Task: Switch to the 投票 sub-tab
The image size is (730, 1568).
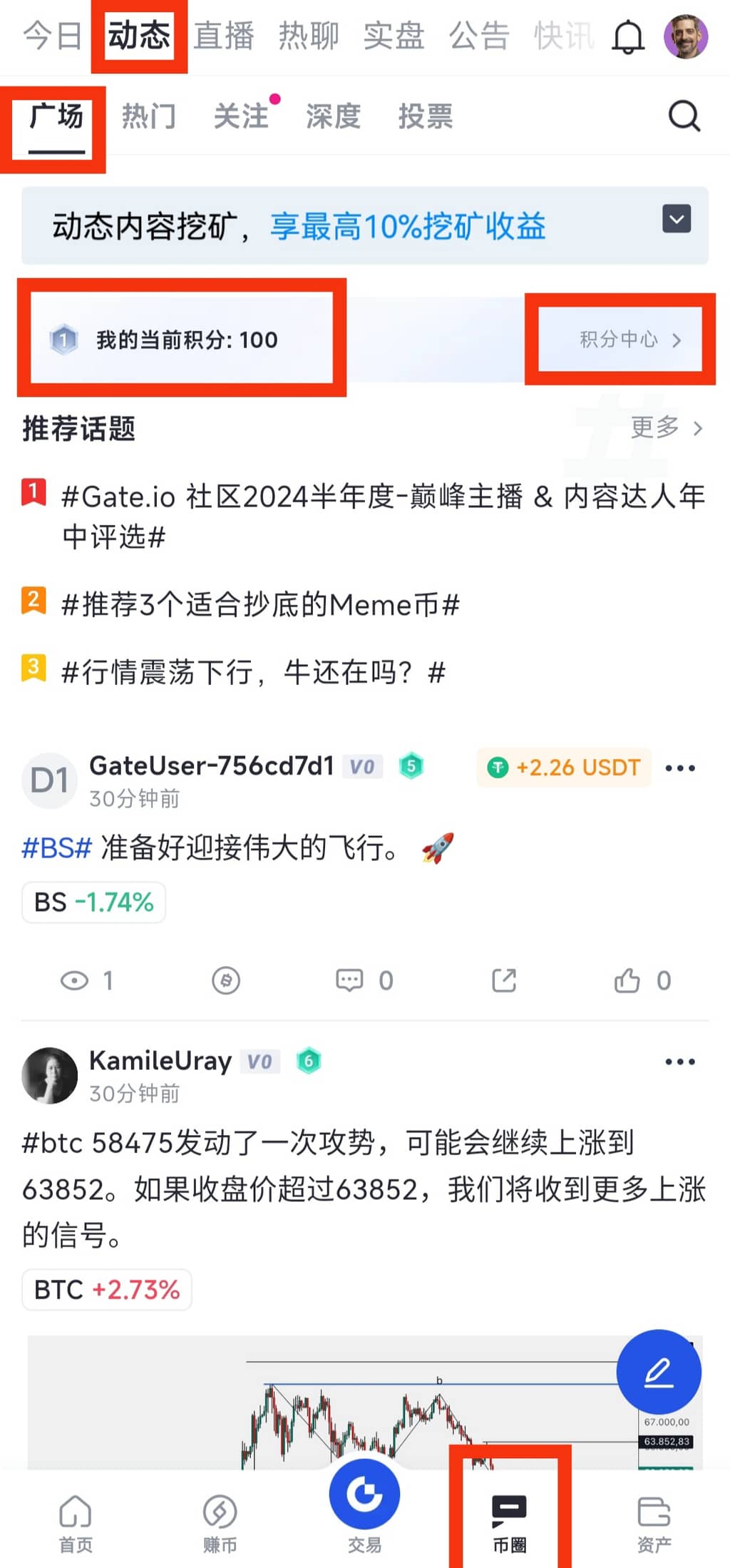Action: [x=426, y=116]
